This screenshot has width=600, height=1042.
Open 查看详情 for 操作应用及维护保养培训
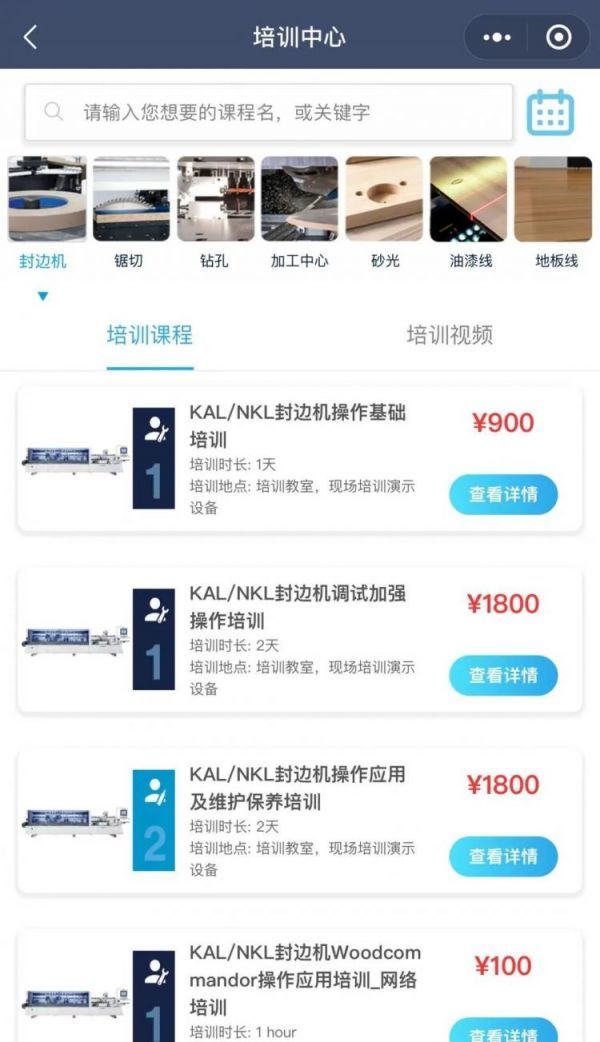(x=503, y=856)
